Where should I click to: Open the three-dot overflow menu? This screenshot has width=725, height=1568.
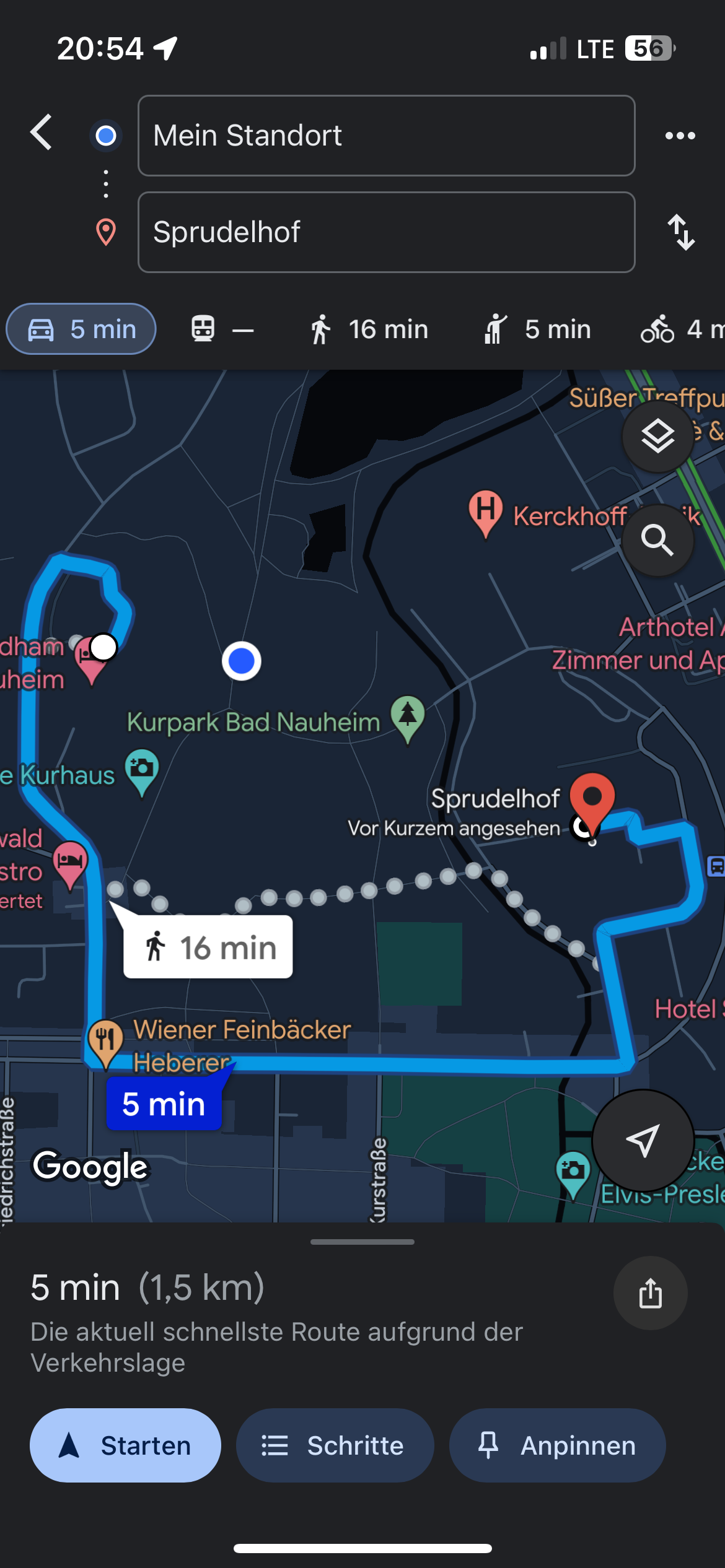(680, 136)
